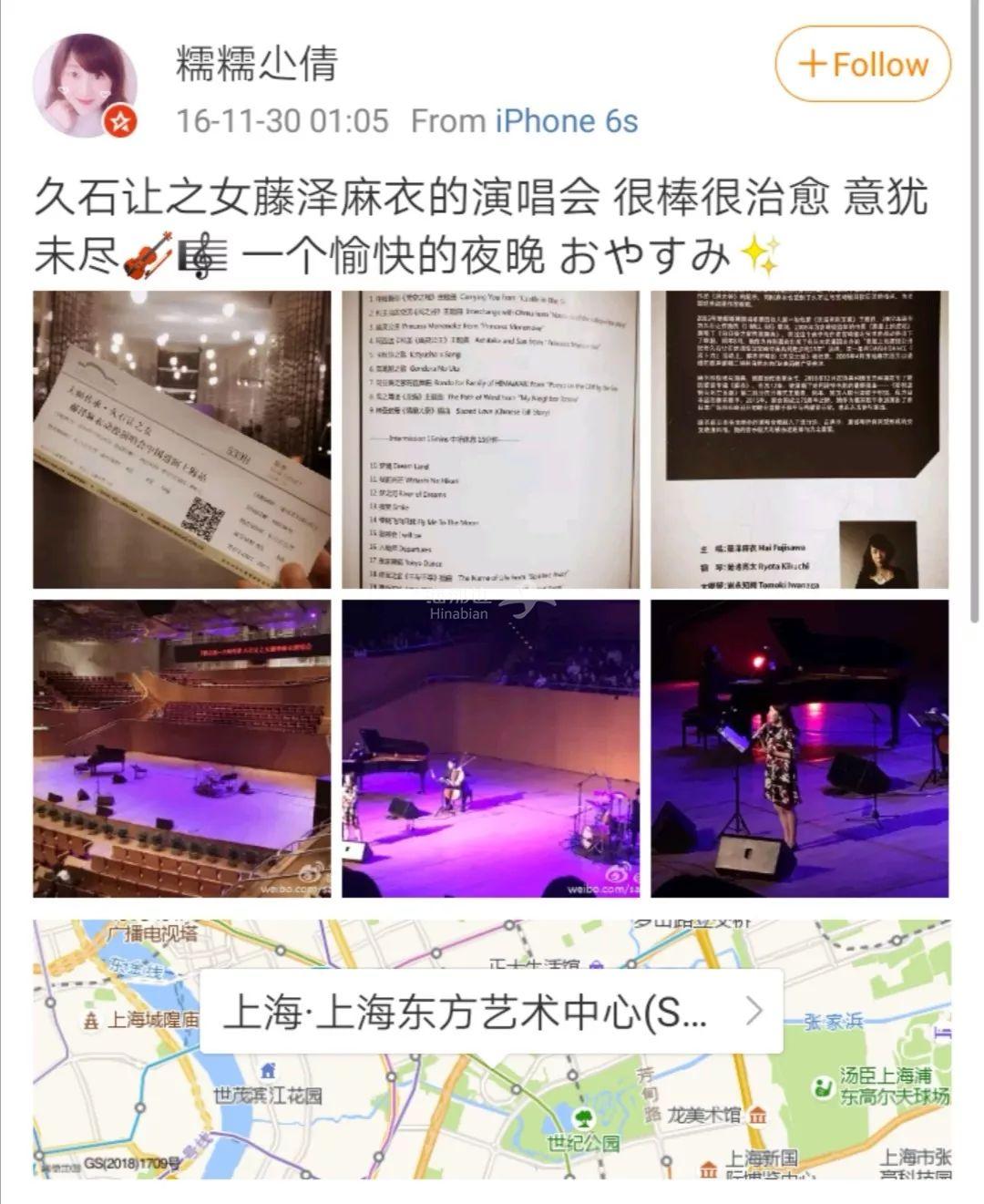
Task: Open the empty concert hall photo
Action: tap(182, 748)
